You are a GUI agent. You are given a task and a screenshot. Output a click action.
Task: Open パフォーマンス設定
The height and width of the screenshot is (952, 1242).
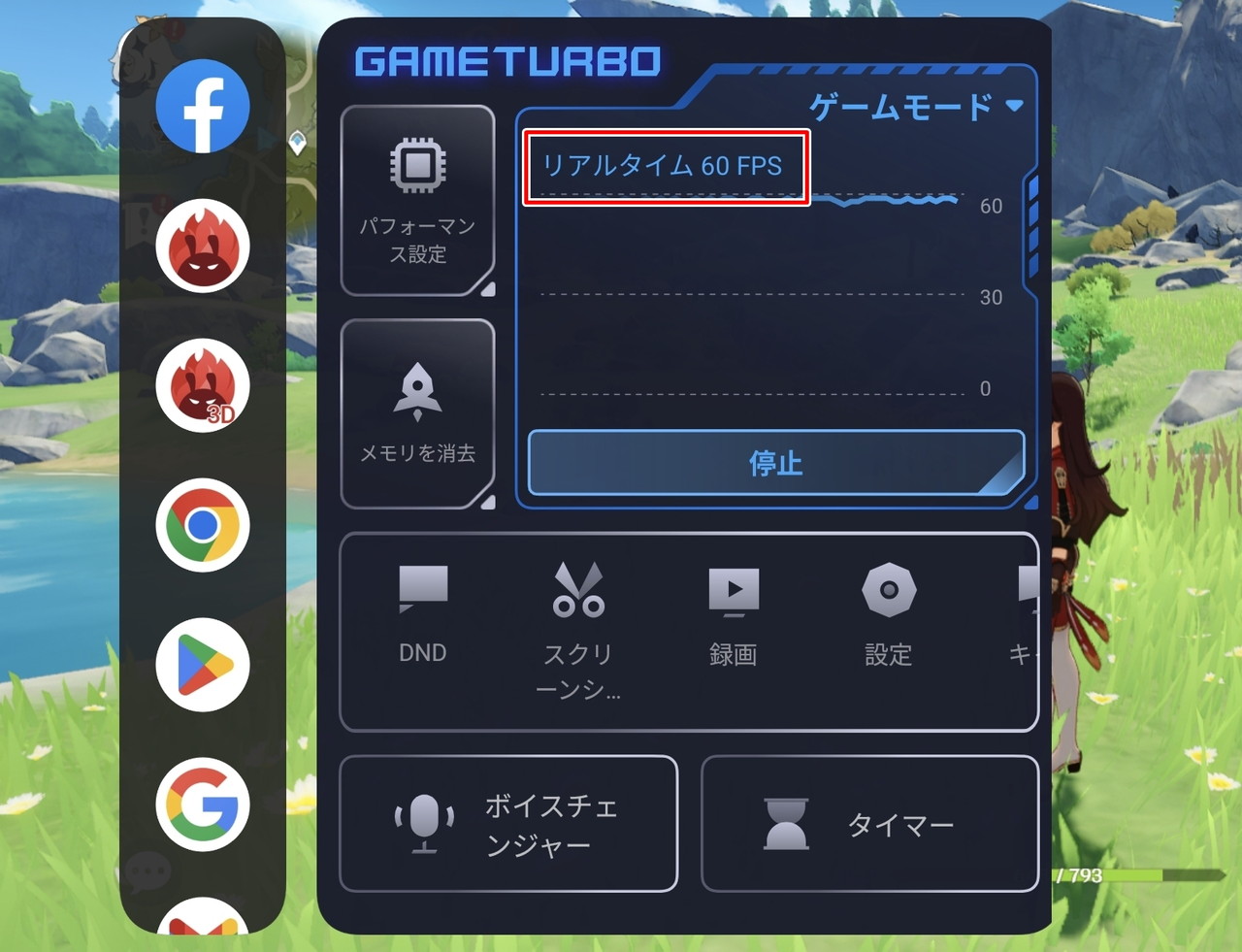pyautogui.click(x=418, y=201)
